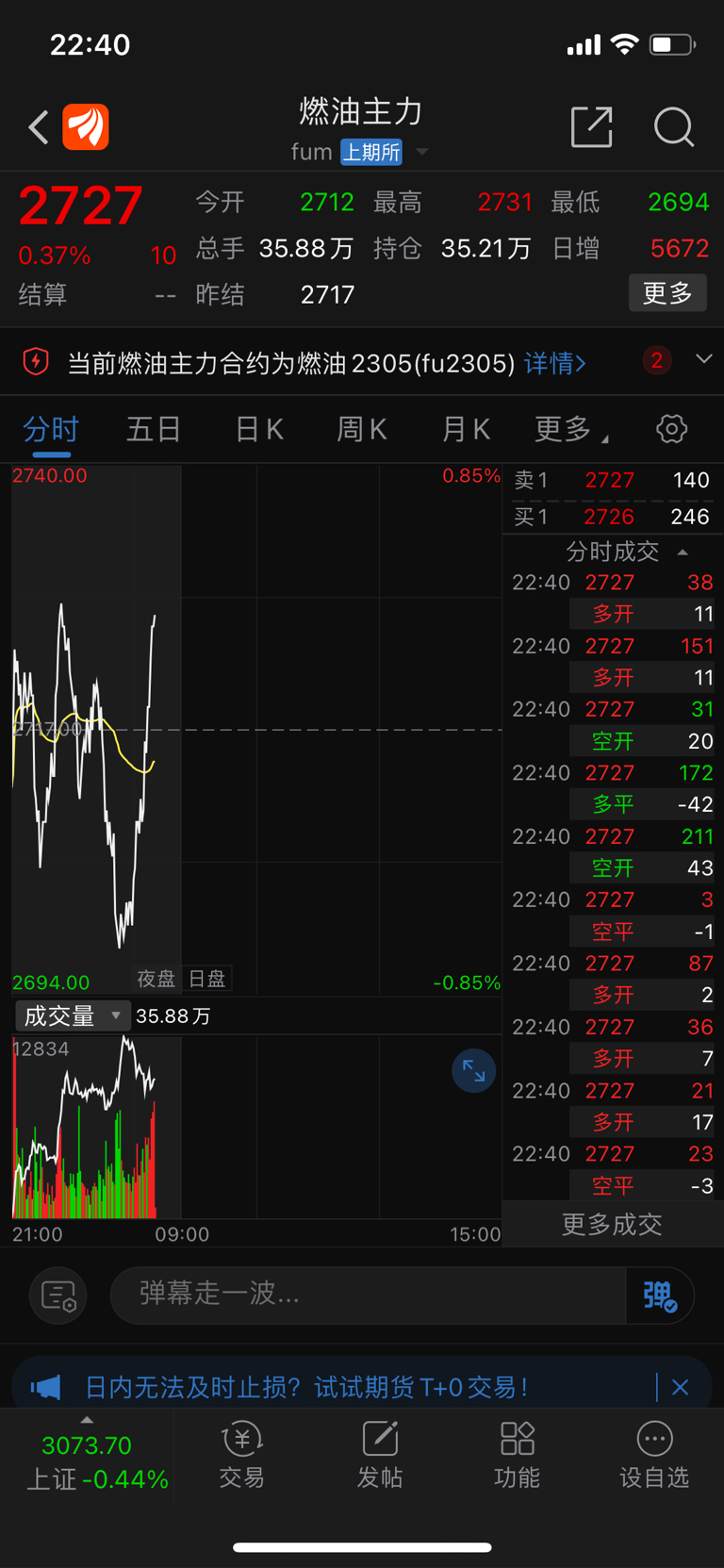The height and width of the screenshot is (1568, 724).
Task: Open the 交易 tab
Action: tap(242, 1455)
